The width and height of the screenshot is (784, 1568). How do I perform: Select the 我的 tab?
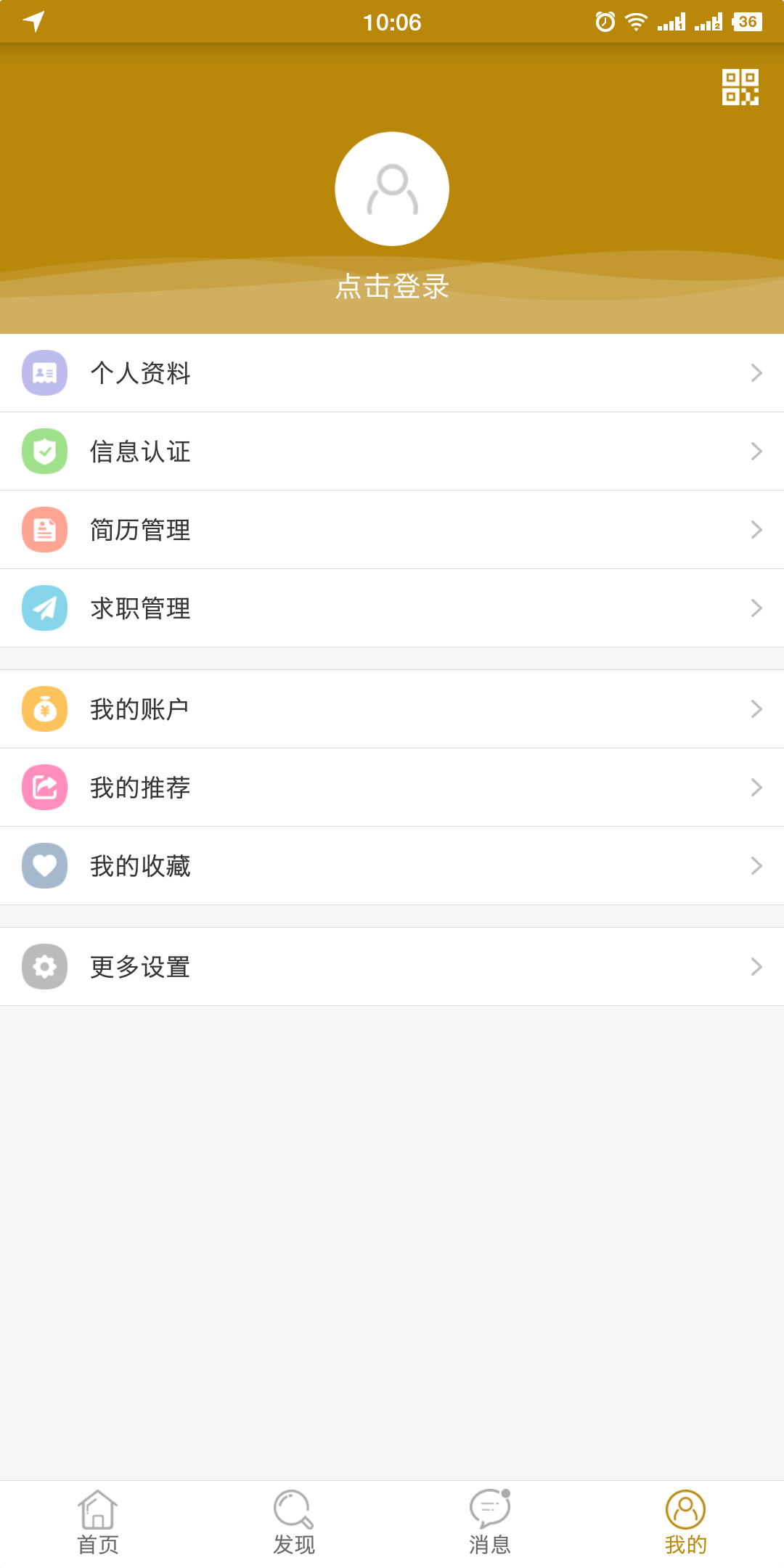[686, 1523]
